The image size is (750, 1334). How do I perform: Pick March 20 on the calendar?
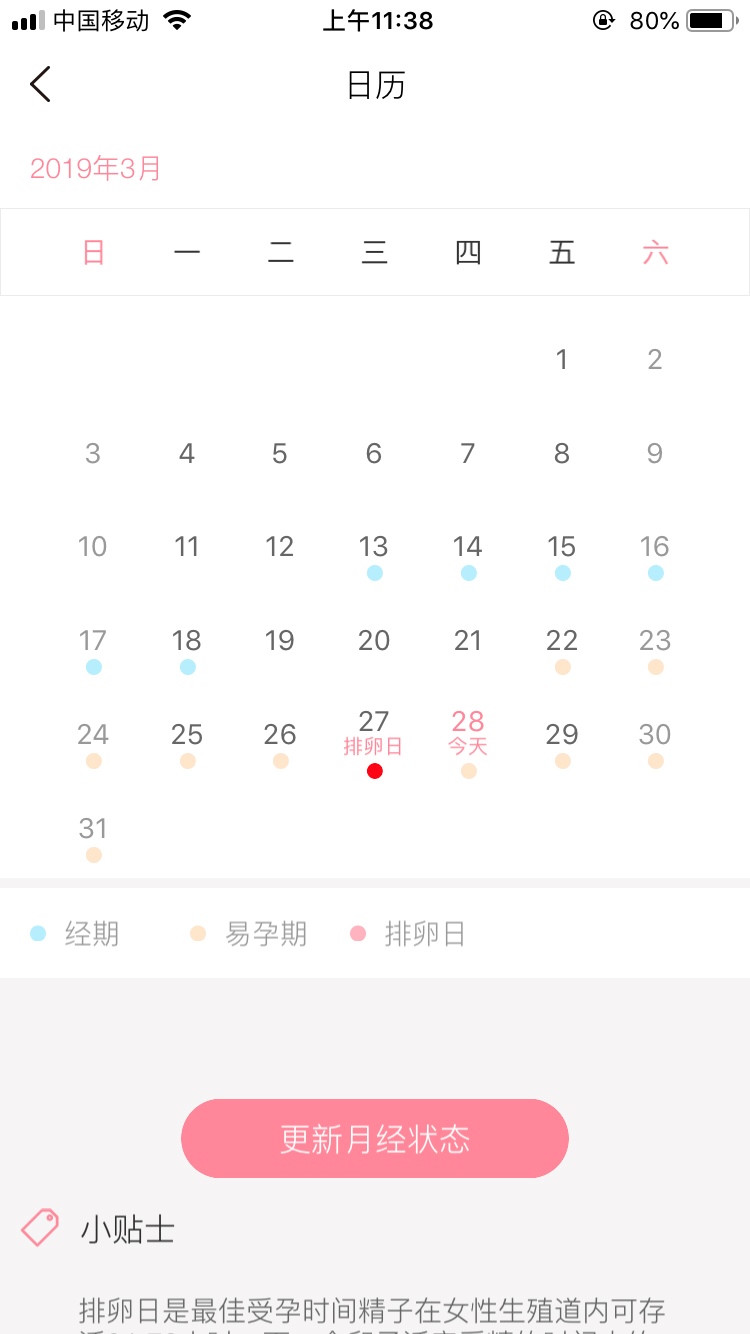[374, 640]
